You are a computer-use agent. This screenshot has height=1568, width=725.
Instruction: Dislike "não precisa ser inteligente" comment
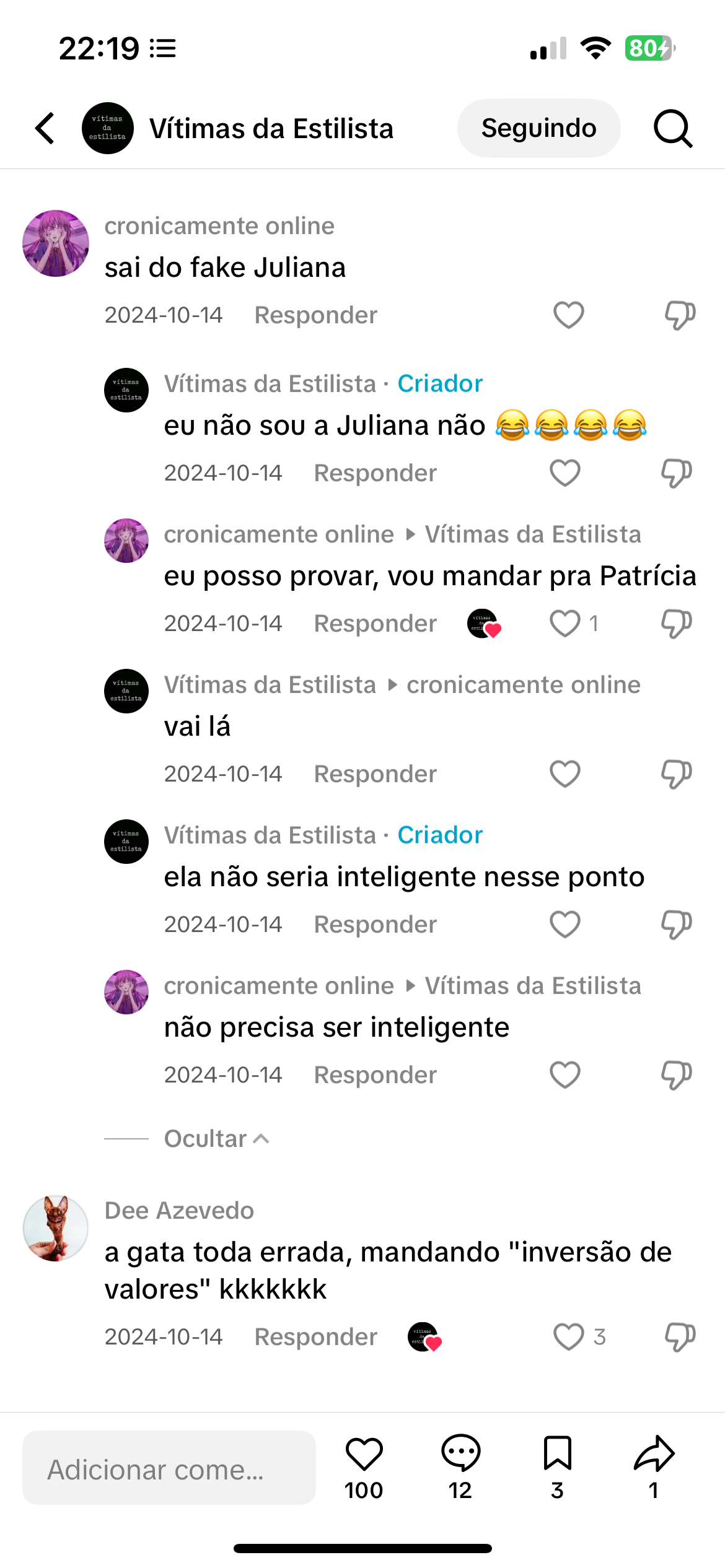[676, 1075]
